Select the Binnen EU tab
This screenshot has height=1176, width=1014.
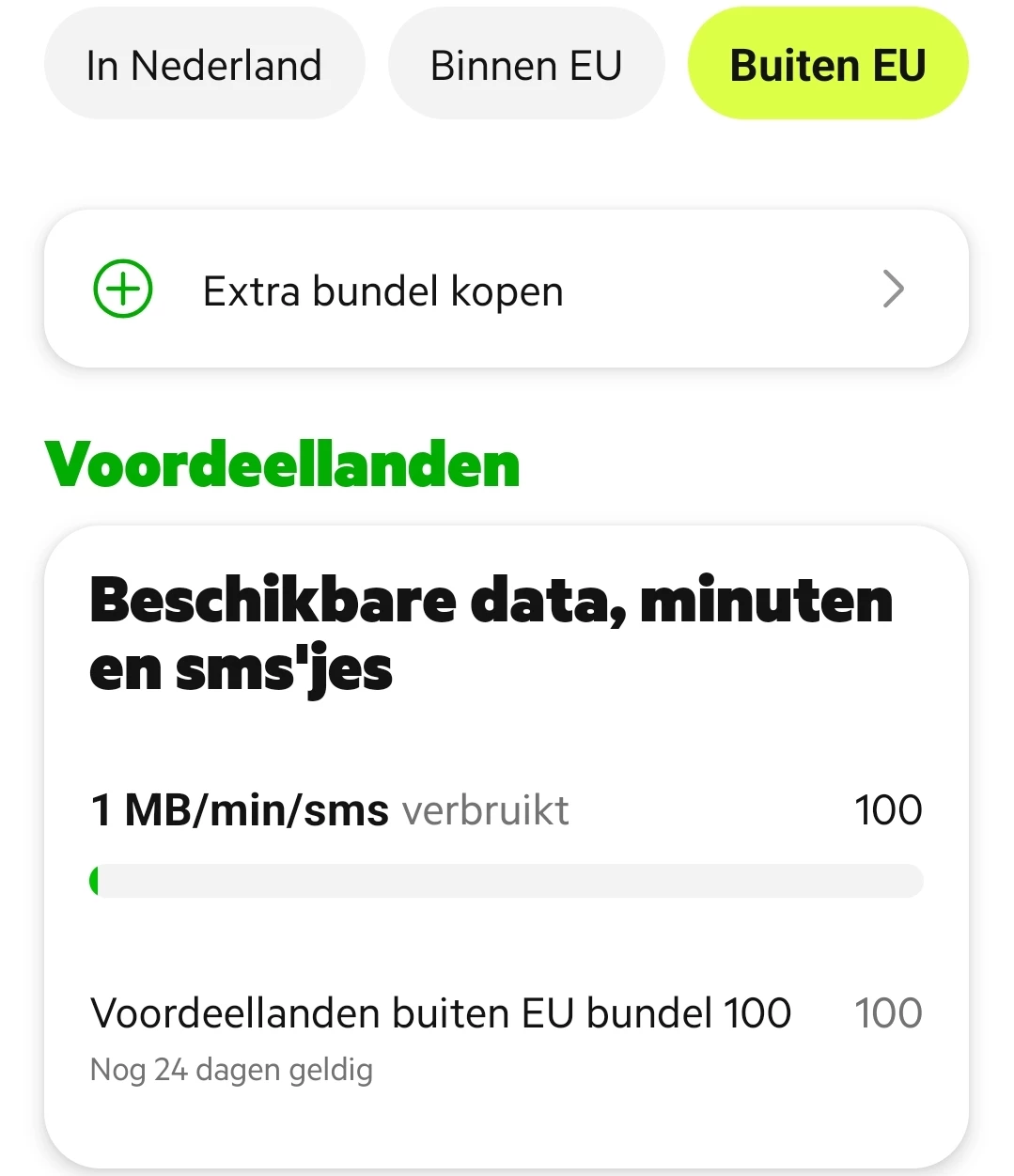click(526, 66)
